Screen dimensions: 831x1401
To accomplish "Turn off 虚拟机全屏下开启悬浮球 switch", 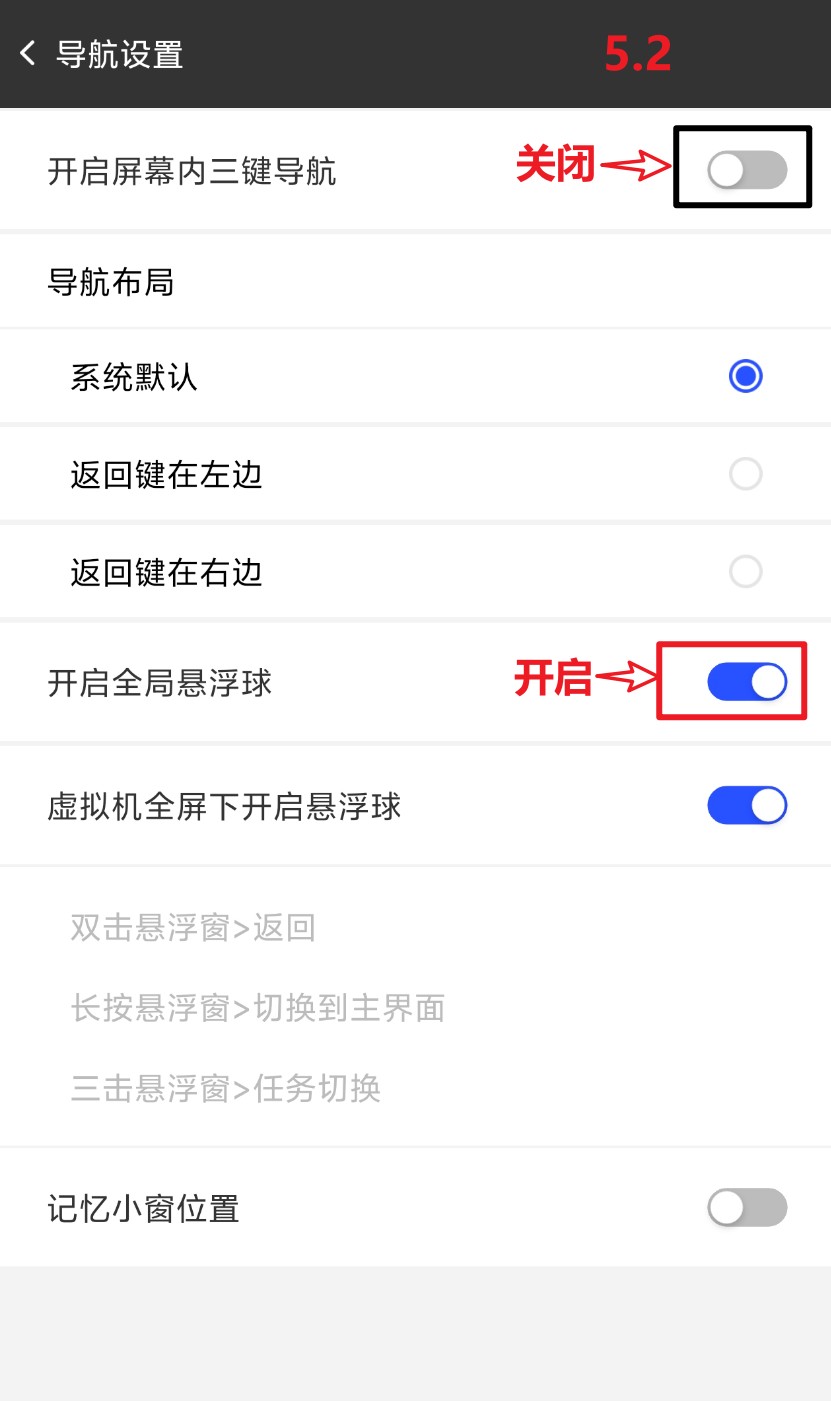I will tap(746, 805).
